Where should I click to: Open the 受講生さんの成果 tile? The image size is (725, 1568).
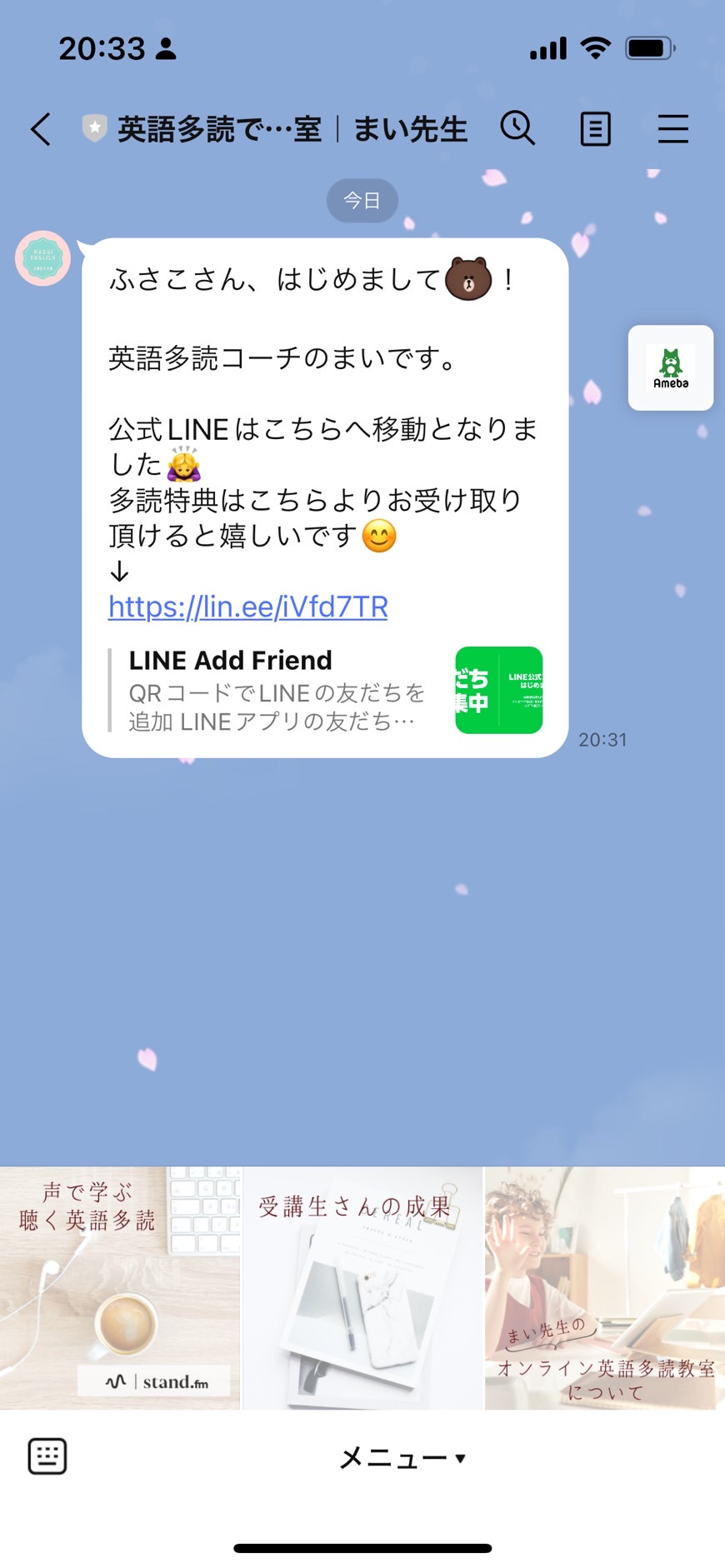(x=362, y=1288)
